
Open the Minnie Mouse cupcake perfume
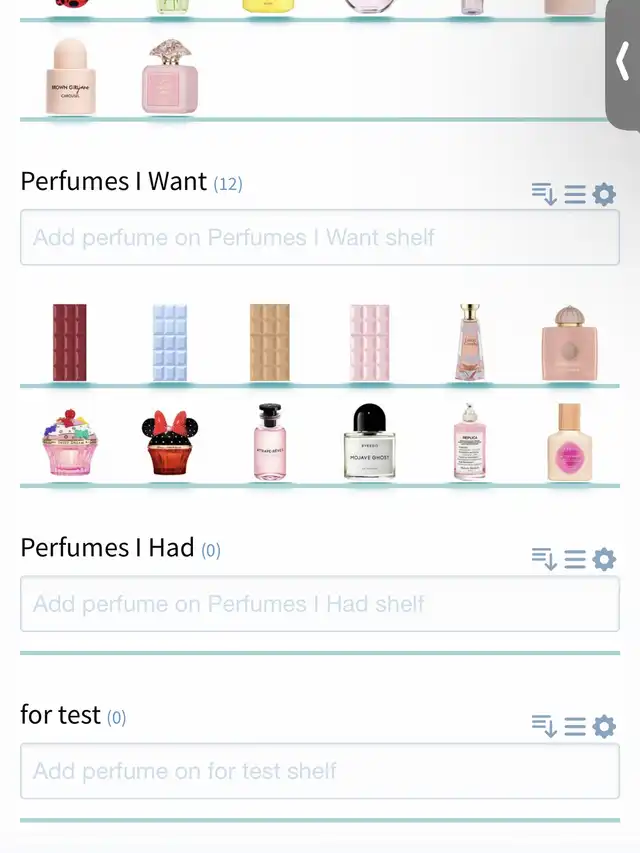coord(170,443)
